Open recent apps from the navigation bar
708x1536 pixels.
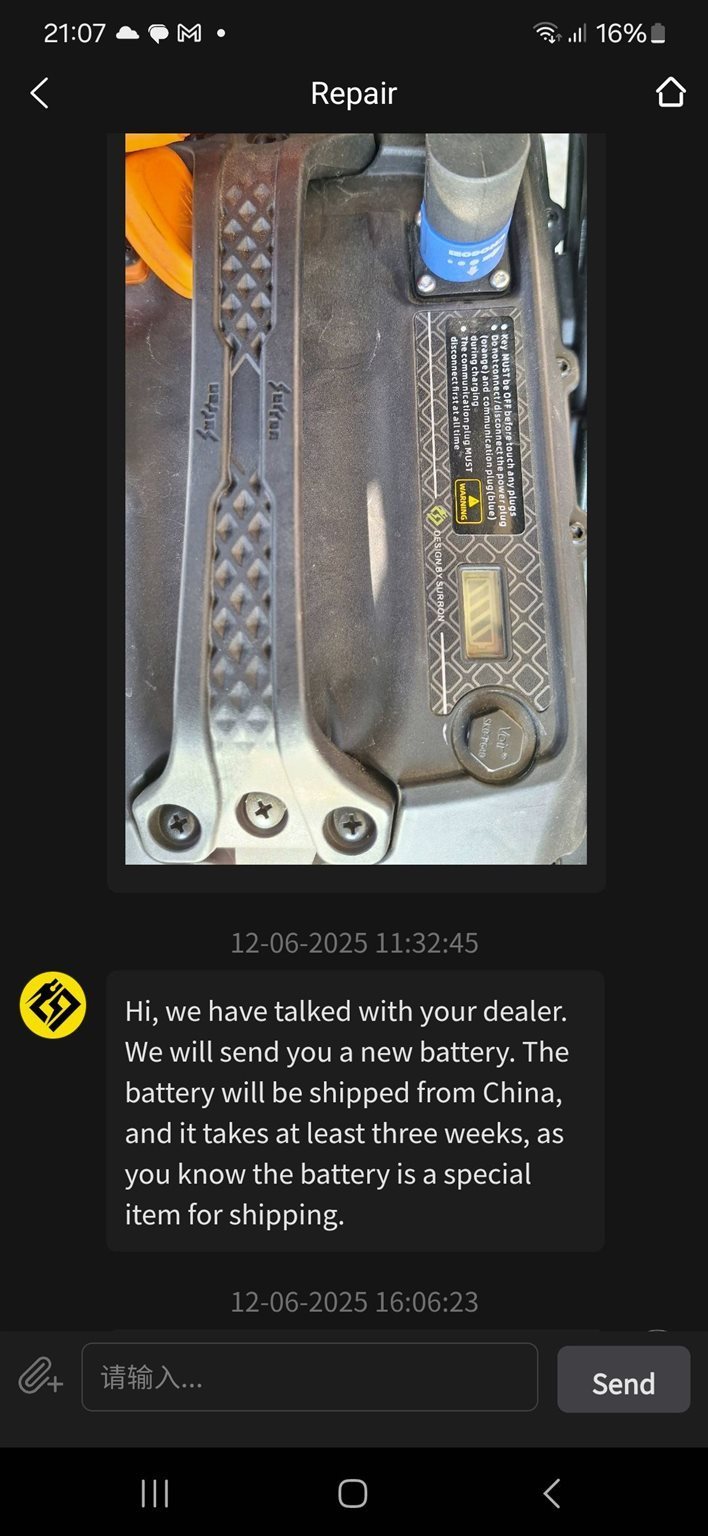click(155, 1493)
